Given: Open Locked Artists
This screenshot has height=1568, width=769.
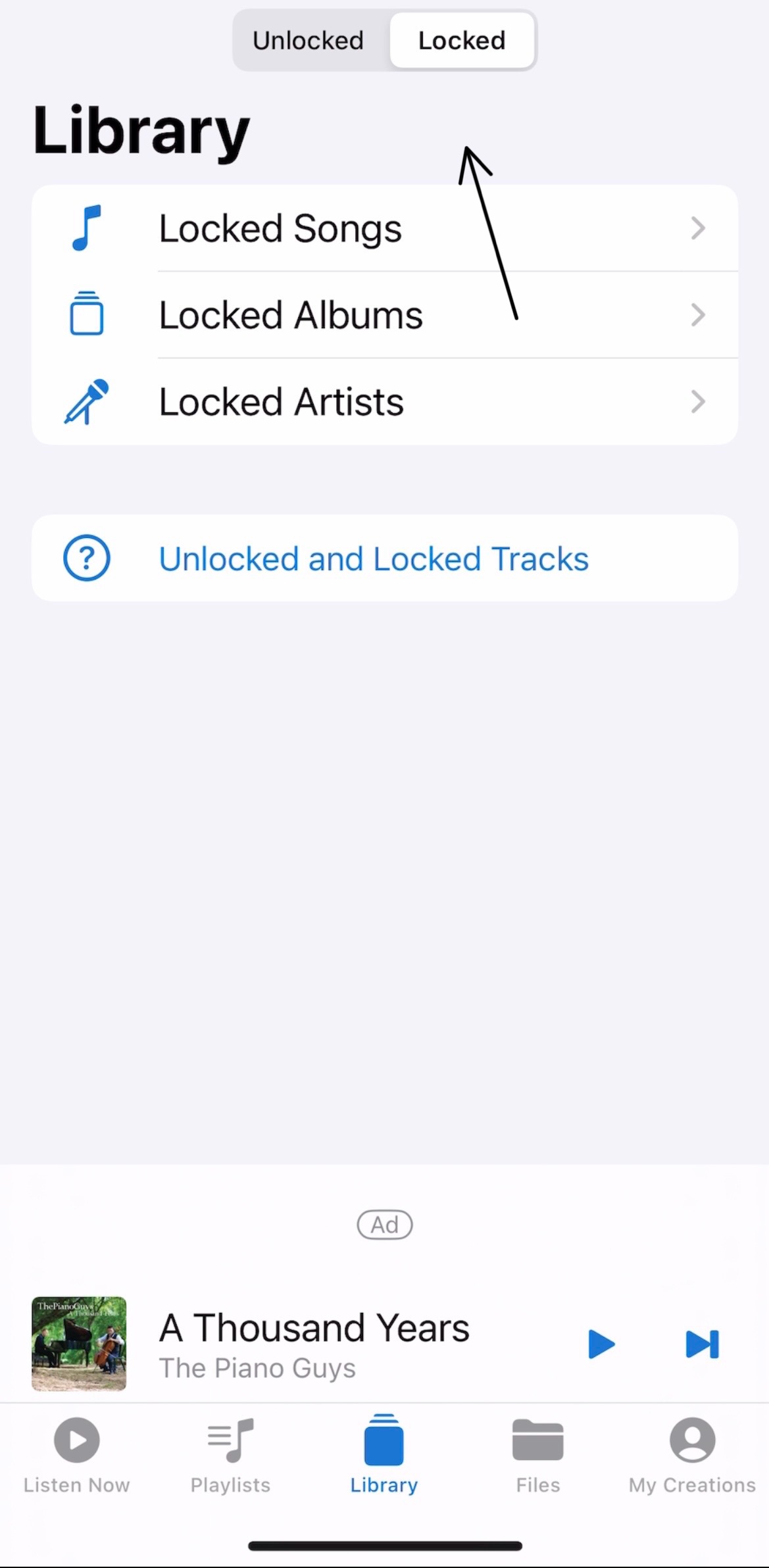Looking at the screenshot, I should pyautogui.click(x=384, y=402).
